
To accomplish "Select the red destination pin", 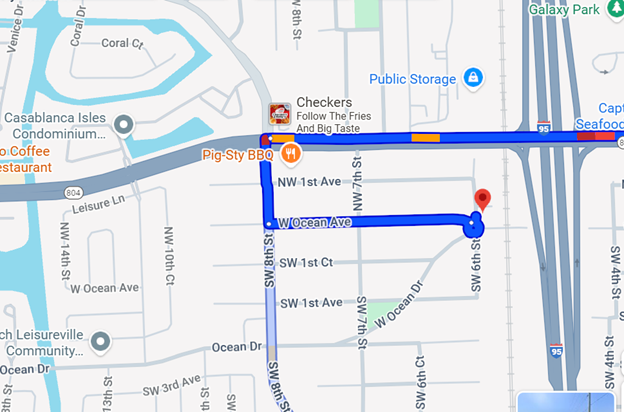I will (481, 200).
